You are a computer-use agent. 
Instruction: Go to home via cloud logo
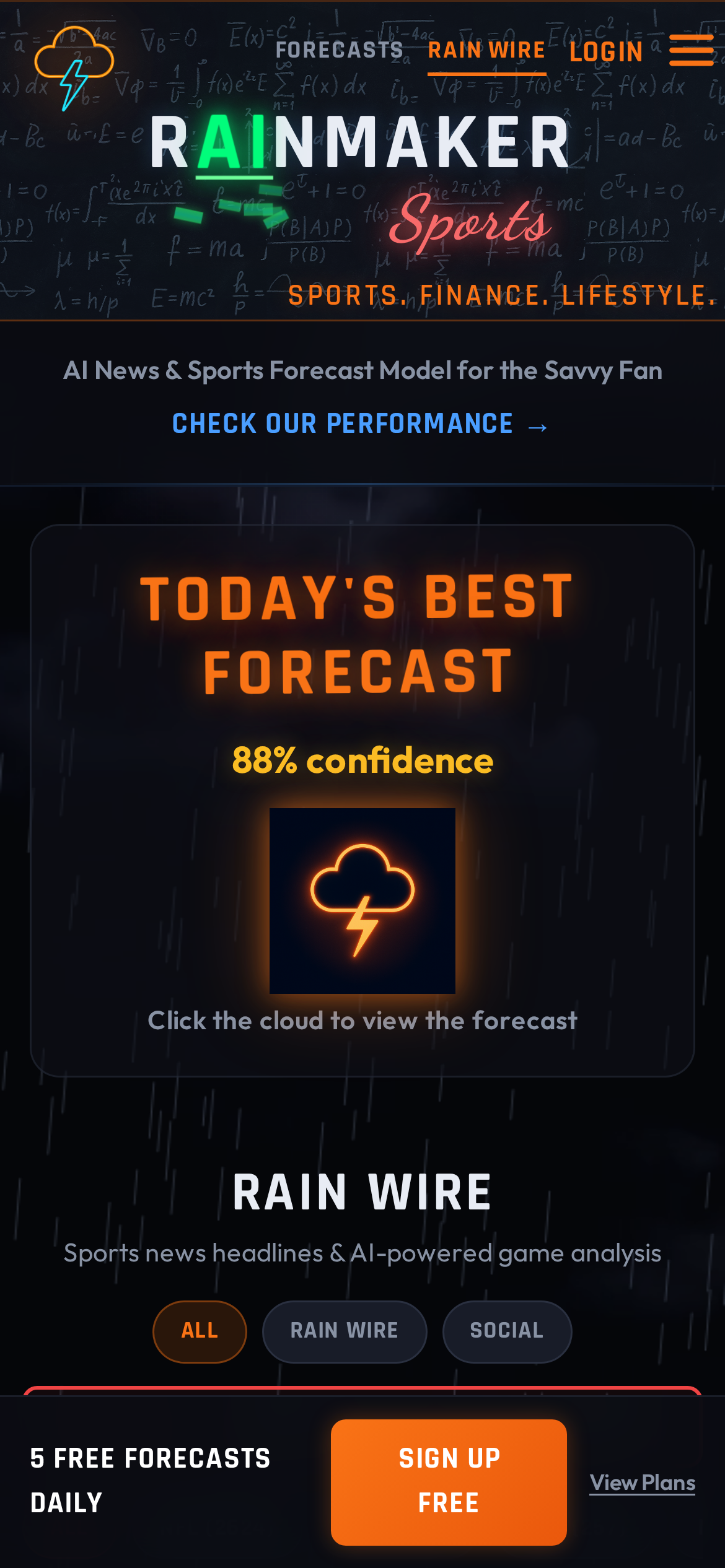click(x=74, y=67)
